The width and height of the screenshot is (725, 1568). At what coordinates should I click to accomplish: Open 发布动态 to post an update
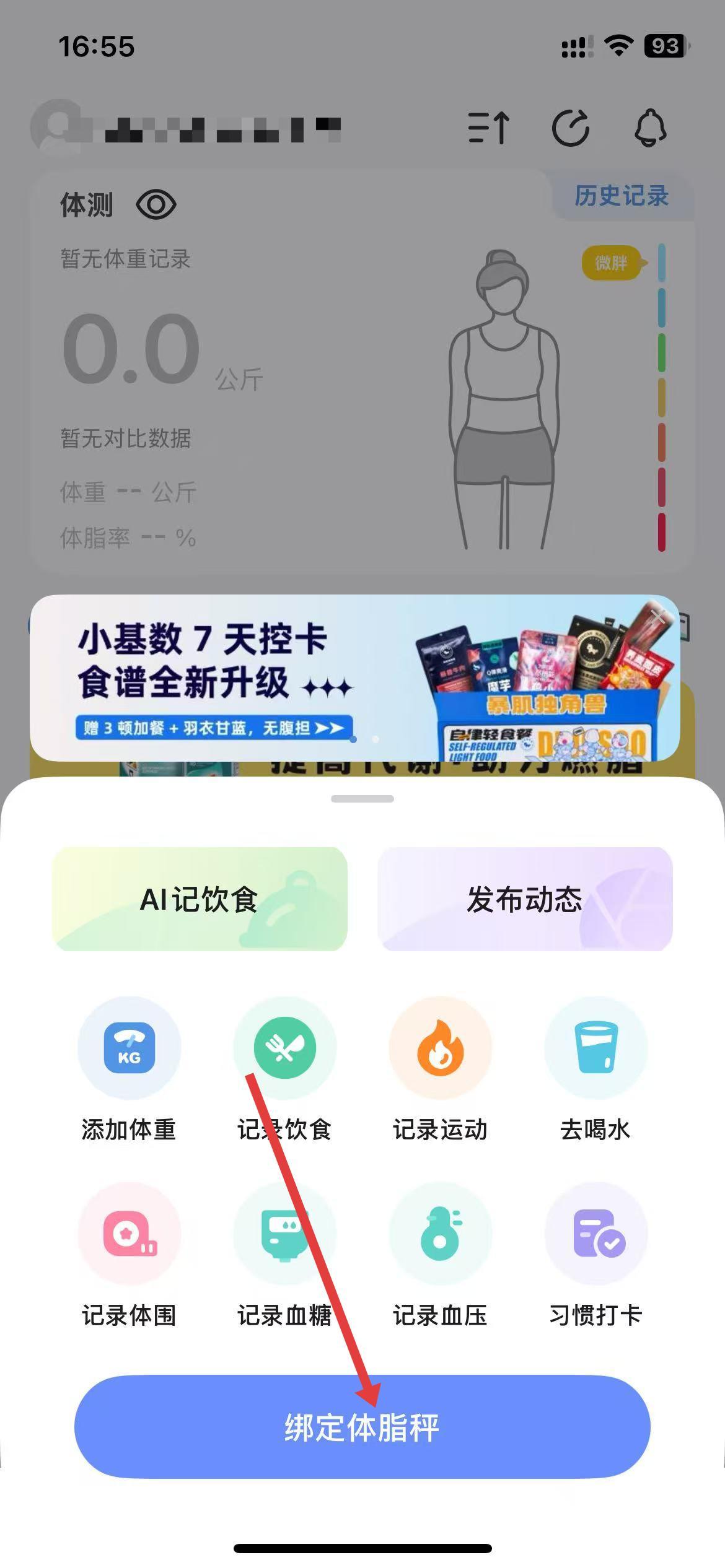coord(525,899)
